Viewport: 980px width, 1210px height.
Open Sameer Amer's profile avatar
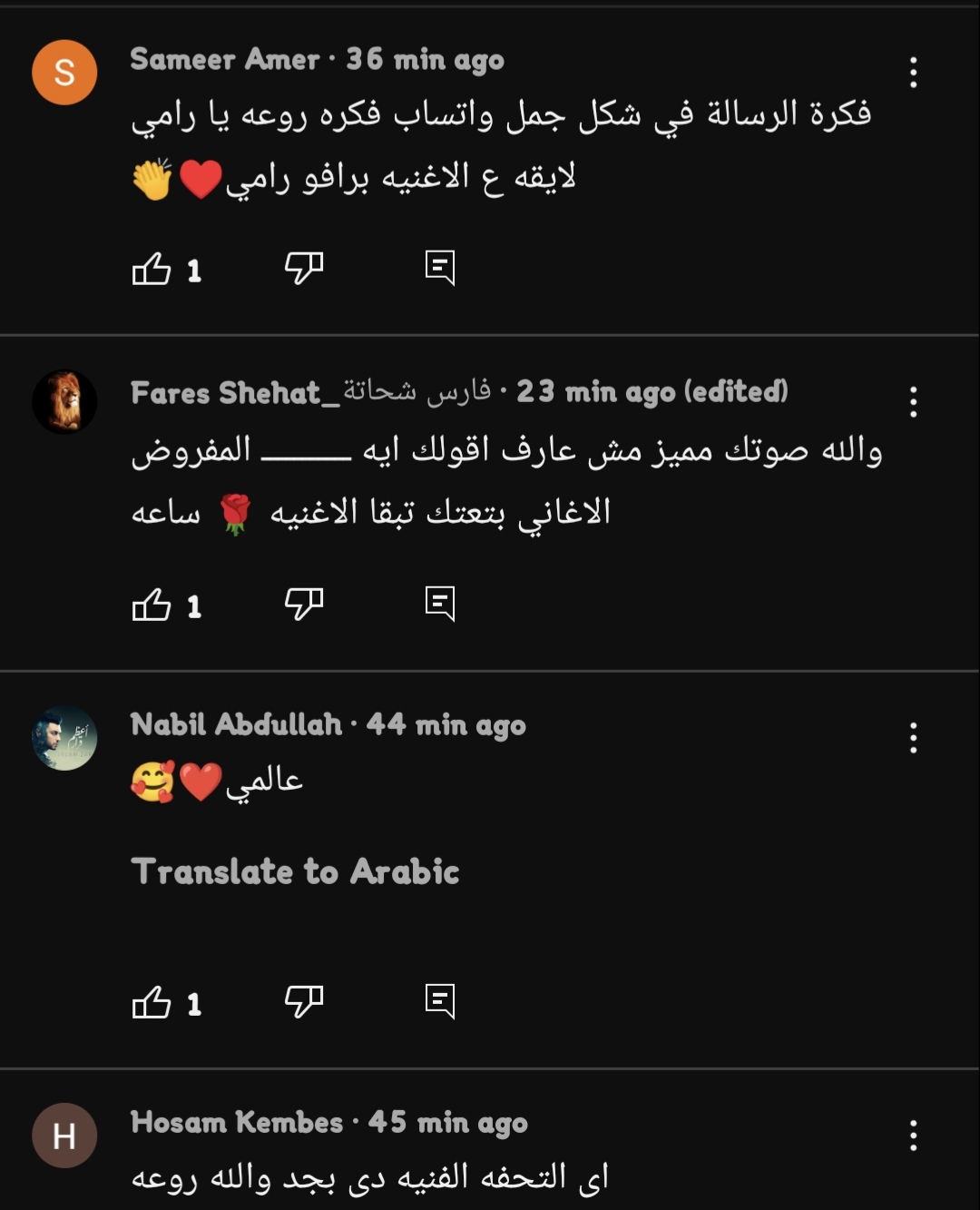(x=64, y=73)
